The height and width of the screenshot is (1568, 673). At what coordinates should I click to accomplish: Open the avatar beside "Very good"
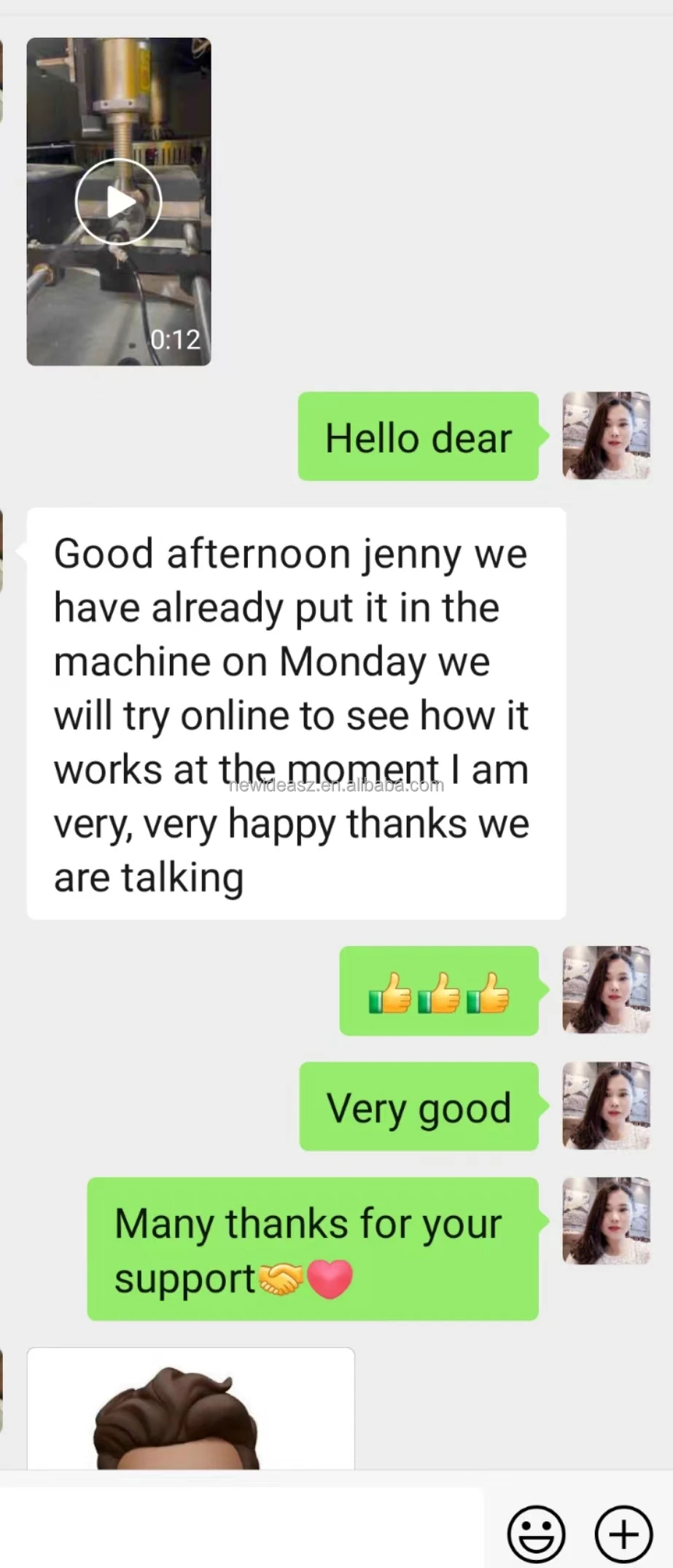606,1106
